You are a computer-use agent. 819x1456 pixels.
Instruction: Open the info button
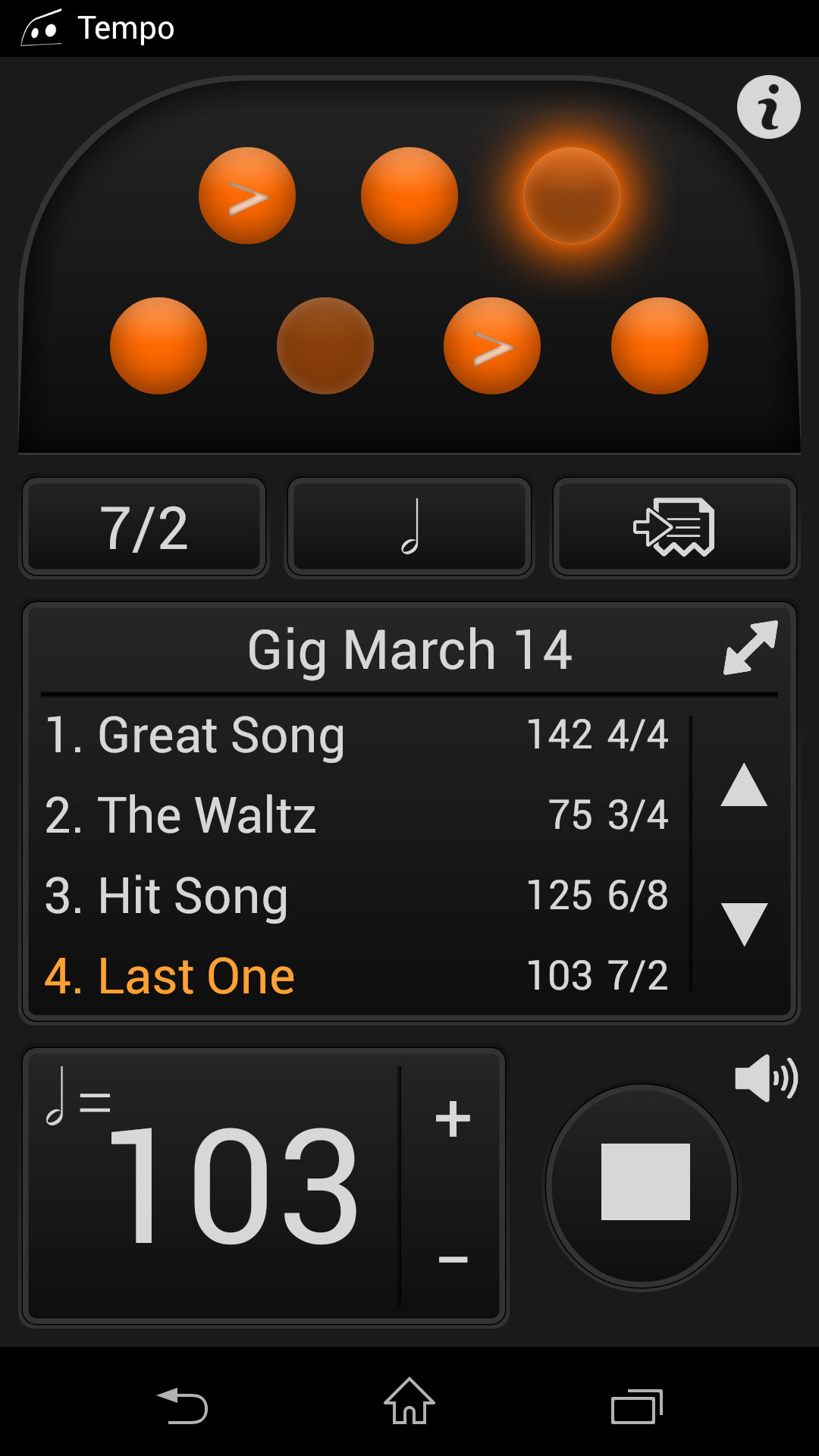(768, 107)
